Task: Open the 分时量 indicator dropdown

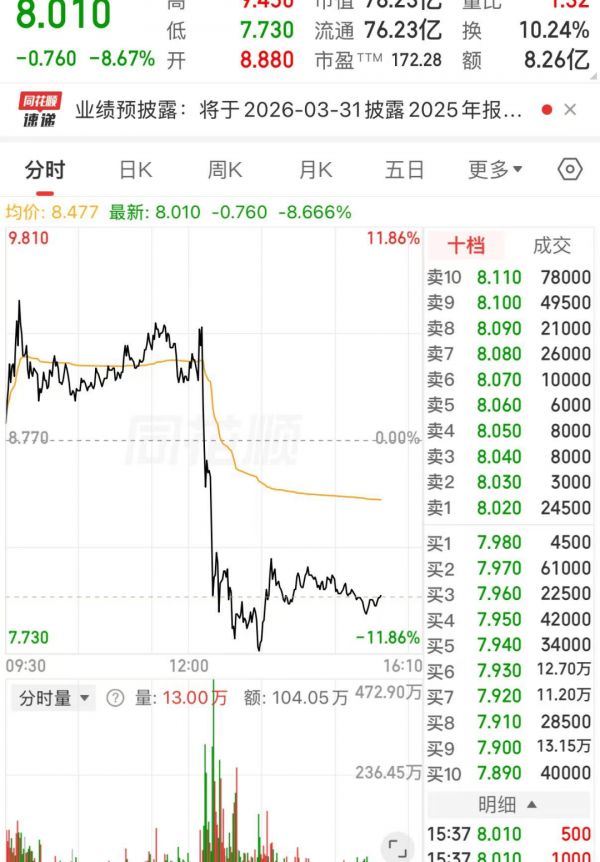Action: coord(55,698)
